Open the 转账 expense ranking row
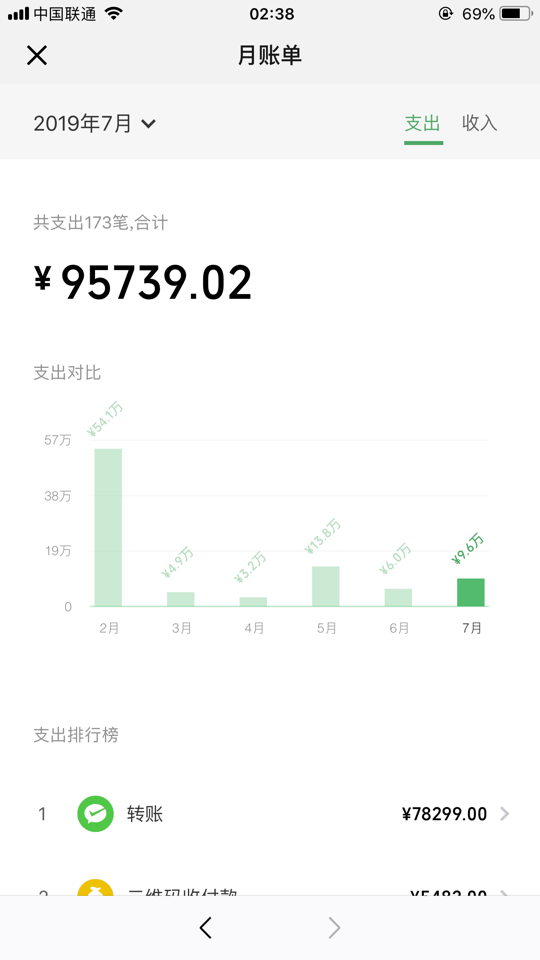This screenshot has width=540, height=960. point(270,814)
